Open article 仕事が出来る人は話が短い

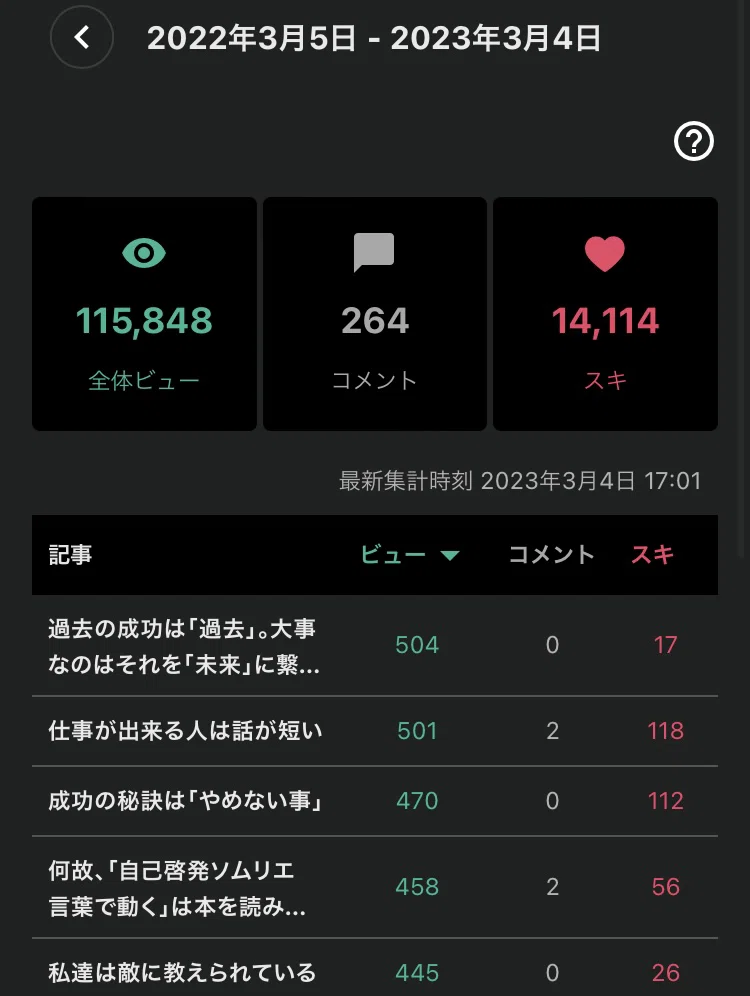click(x=375, y=731)
